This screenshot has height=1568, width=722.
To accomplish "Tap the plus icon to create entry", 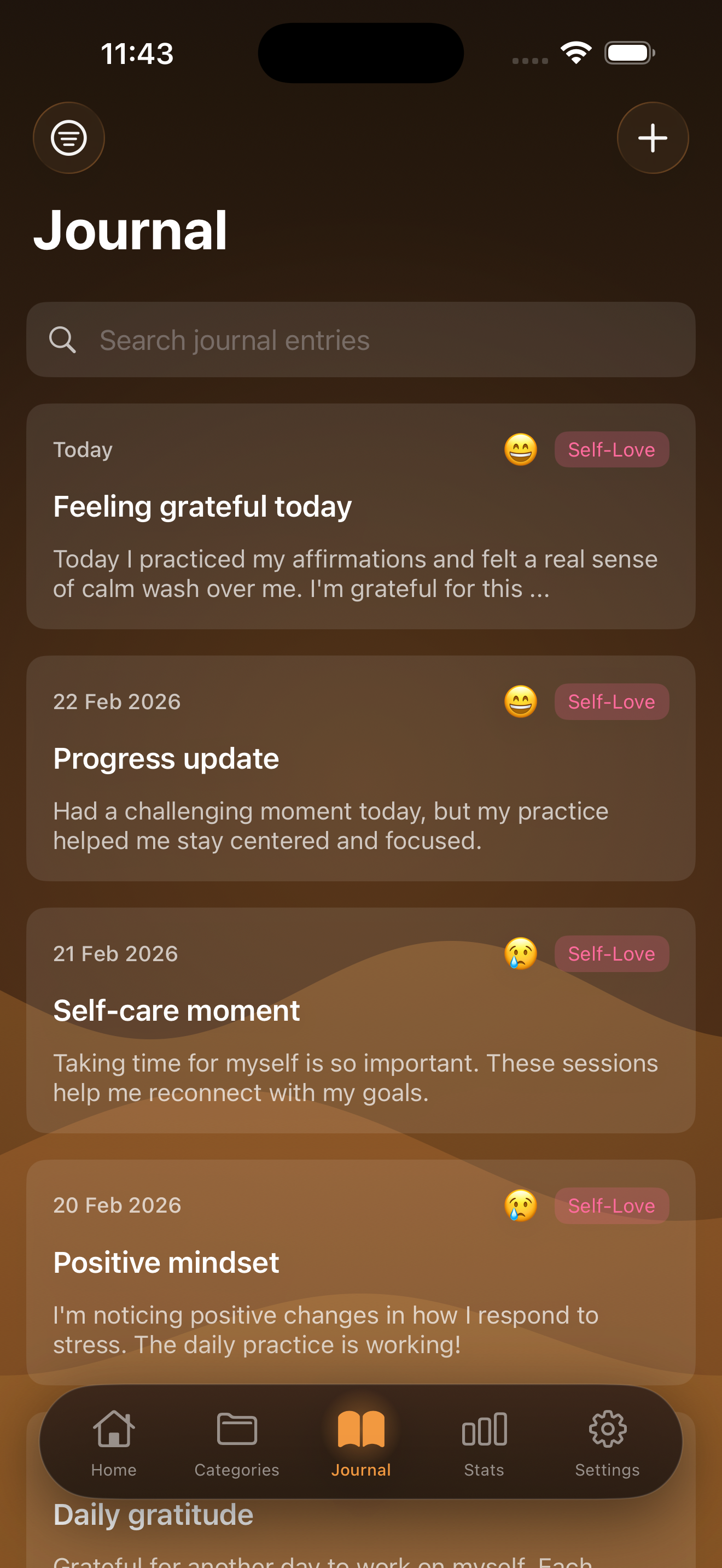I will click(652, 138).
